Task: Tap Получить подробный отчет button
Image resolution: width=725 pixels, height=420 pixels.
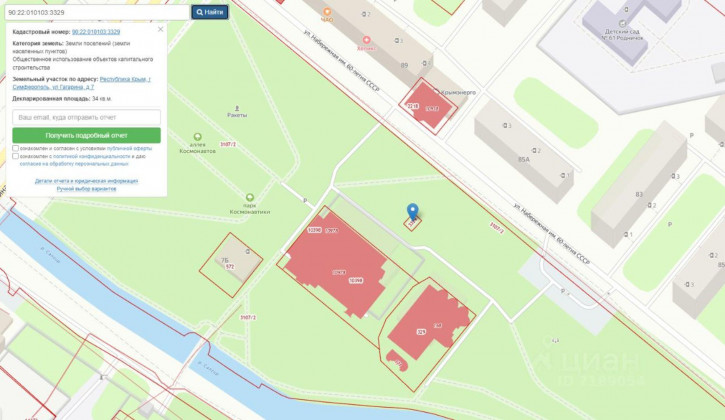Action: coord(86,135)
